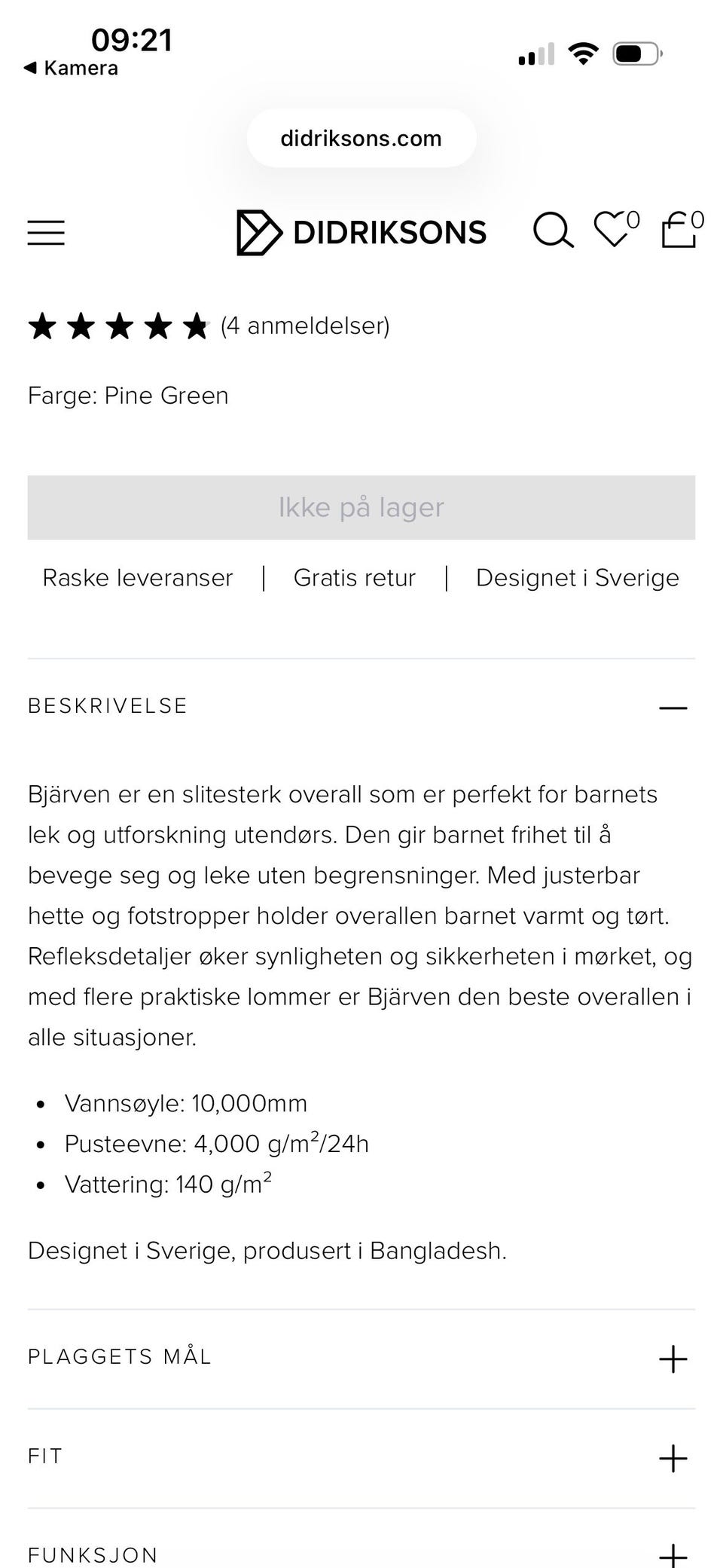Open the hamburger navigation menu
723x1568 pixels.
click(x=45, y=233)
